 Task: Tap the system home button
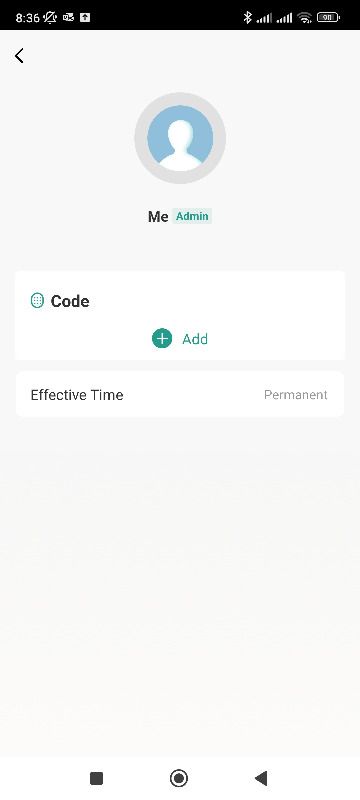179,778
